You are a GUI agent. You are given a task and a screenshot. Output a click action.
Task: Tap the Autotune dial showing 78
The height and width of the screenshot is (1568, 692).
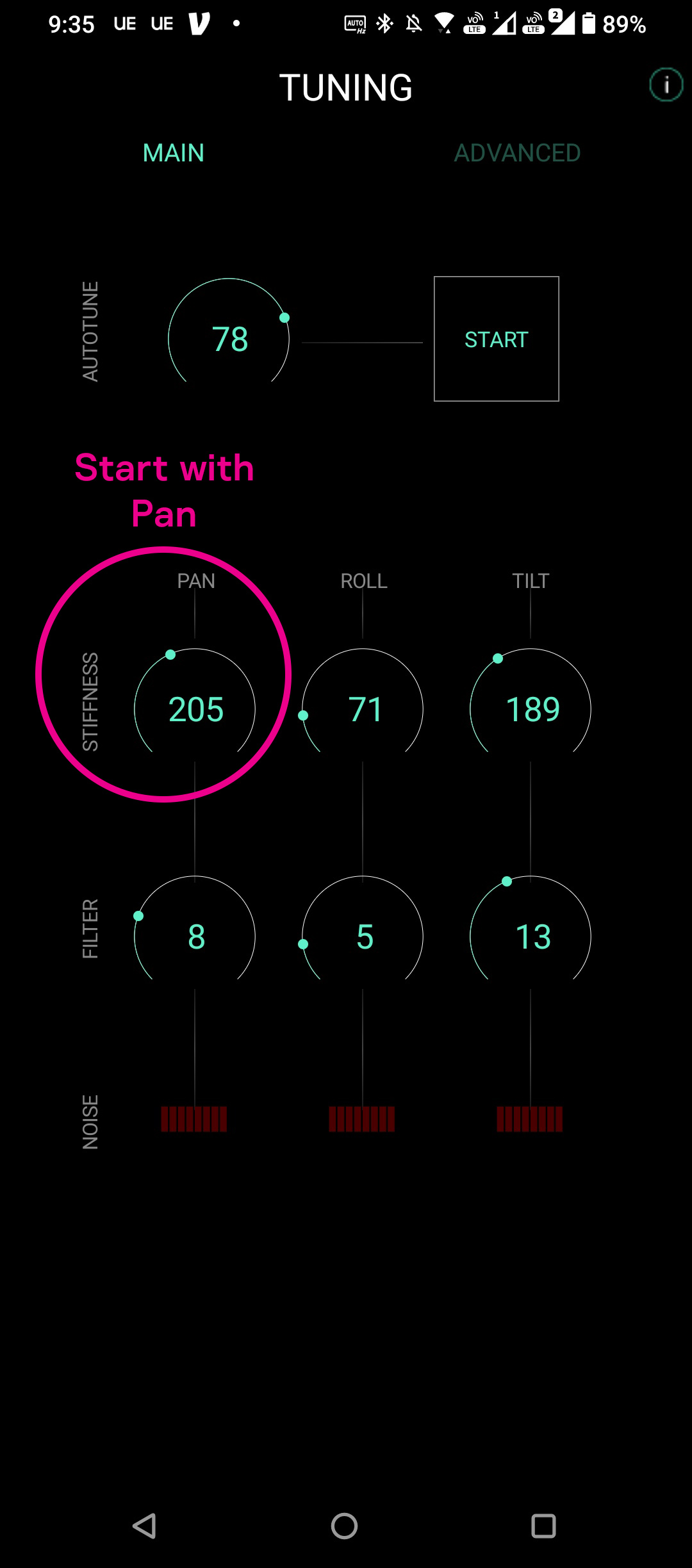(229, 338)
